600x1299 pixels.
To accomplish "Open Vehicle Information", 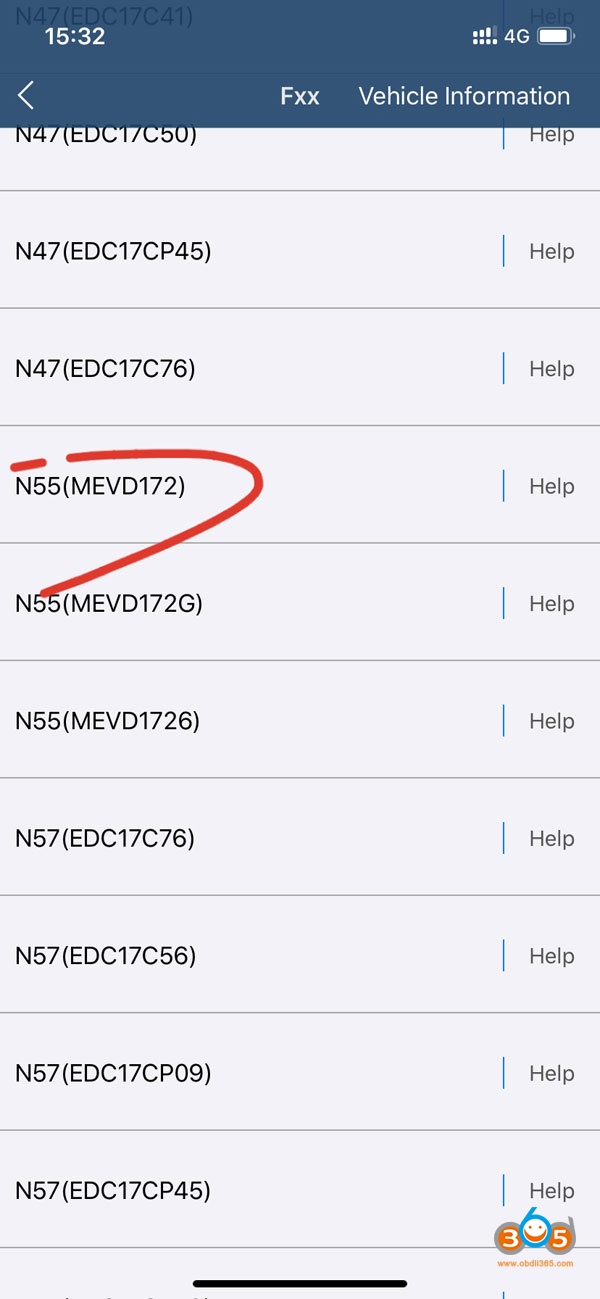I will pos(464,96).
